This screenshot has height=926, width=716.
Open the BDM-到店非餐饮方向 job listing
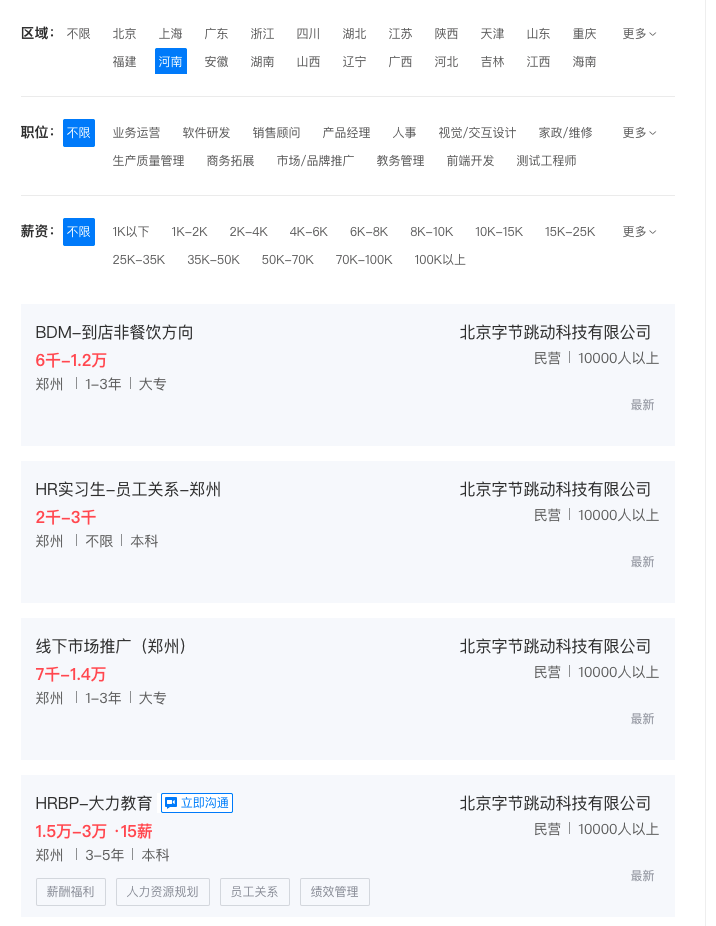coord(114,333)
